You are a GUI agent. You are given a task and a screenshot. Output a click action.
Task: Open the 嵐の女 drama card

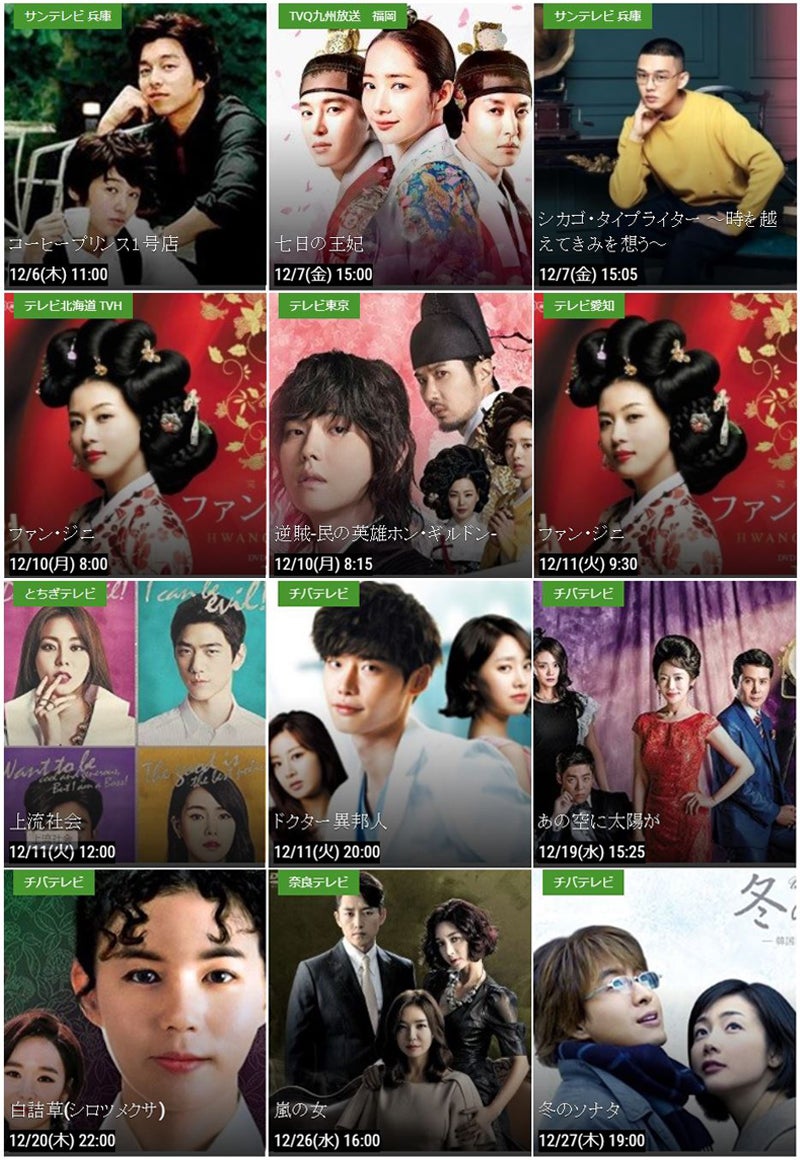click(400, 1011)
